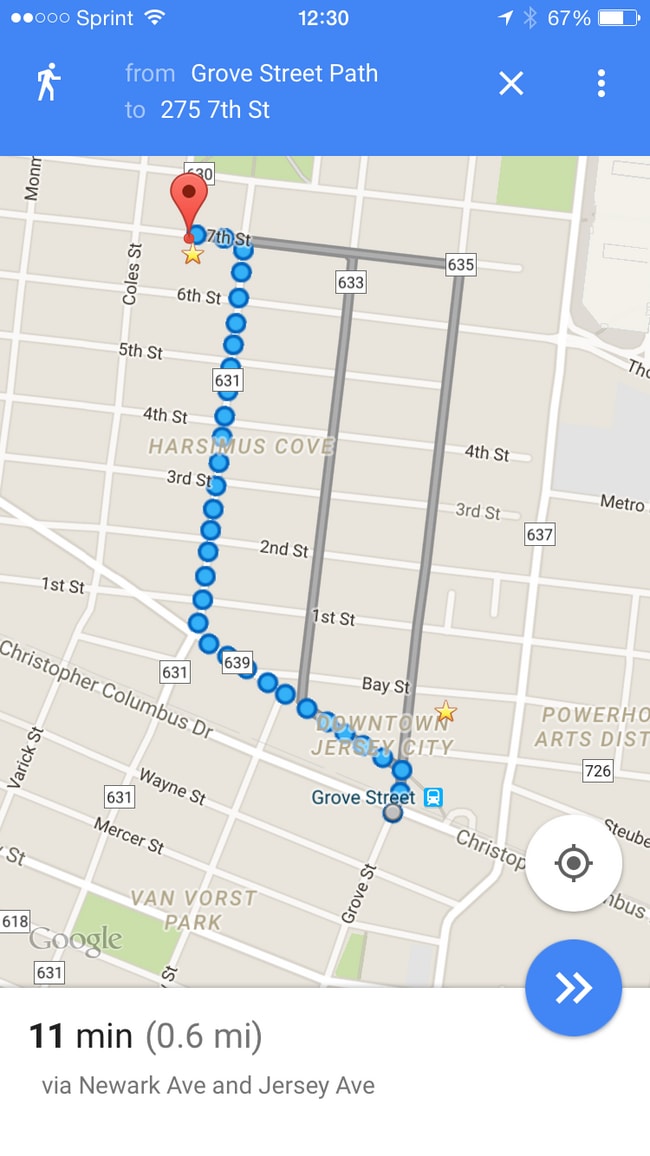Edit the starting point Grove Street Path
The width and height of the screenshot is (650, 1156).
tap(284, 73)
